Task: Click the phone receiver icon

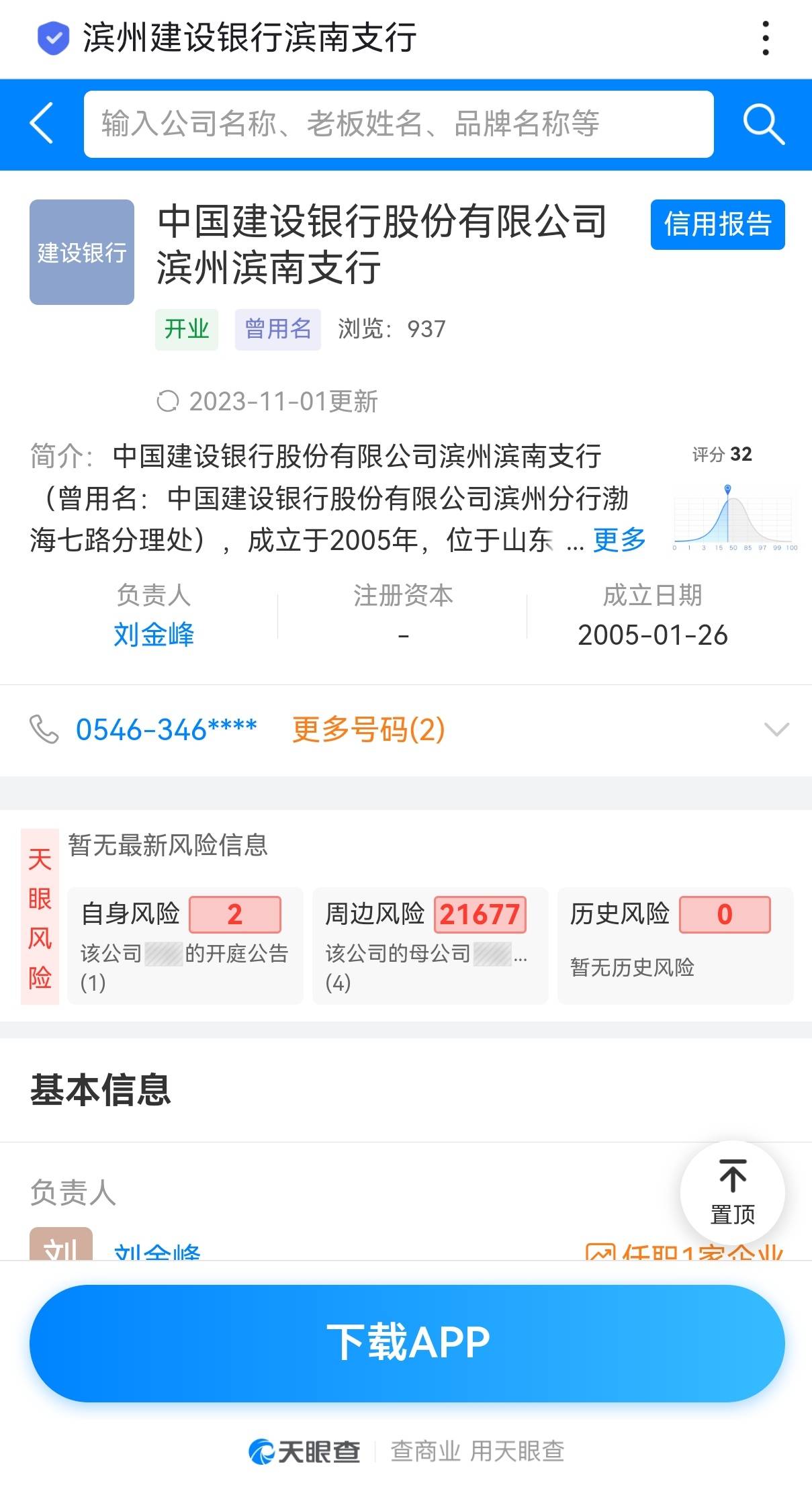Action: (43, 730)
